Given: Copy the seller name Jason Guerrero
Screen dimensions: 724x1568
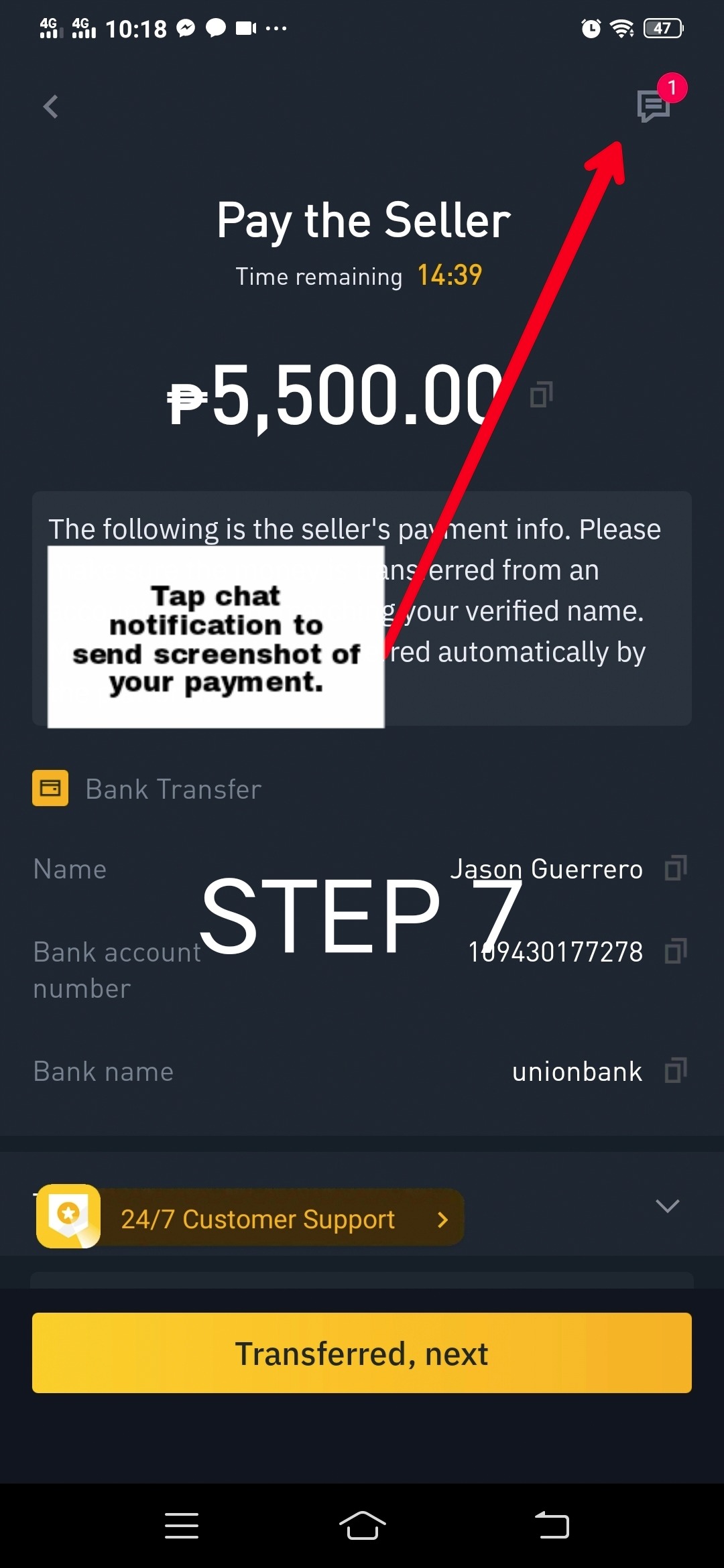Looking at the screenshot, I should pos(675,868).
